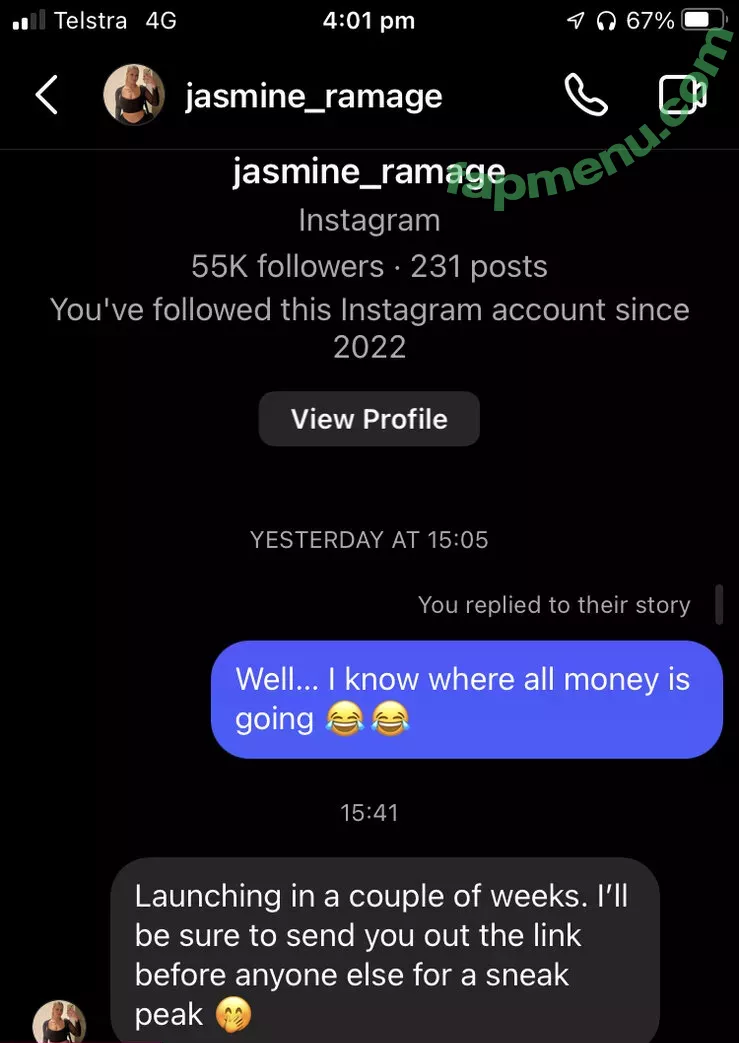Tap the View Profile button
Screen dimensions: 739x1043
click(x=369, y=419)
